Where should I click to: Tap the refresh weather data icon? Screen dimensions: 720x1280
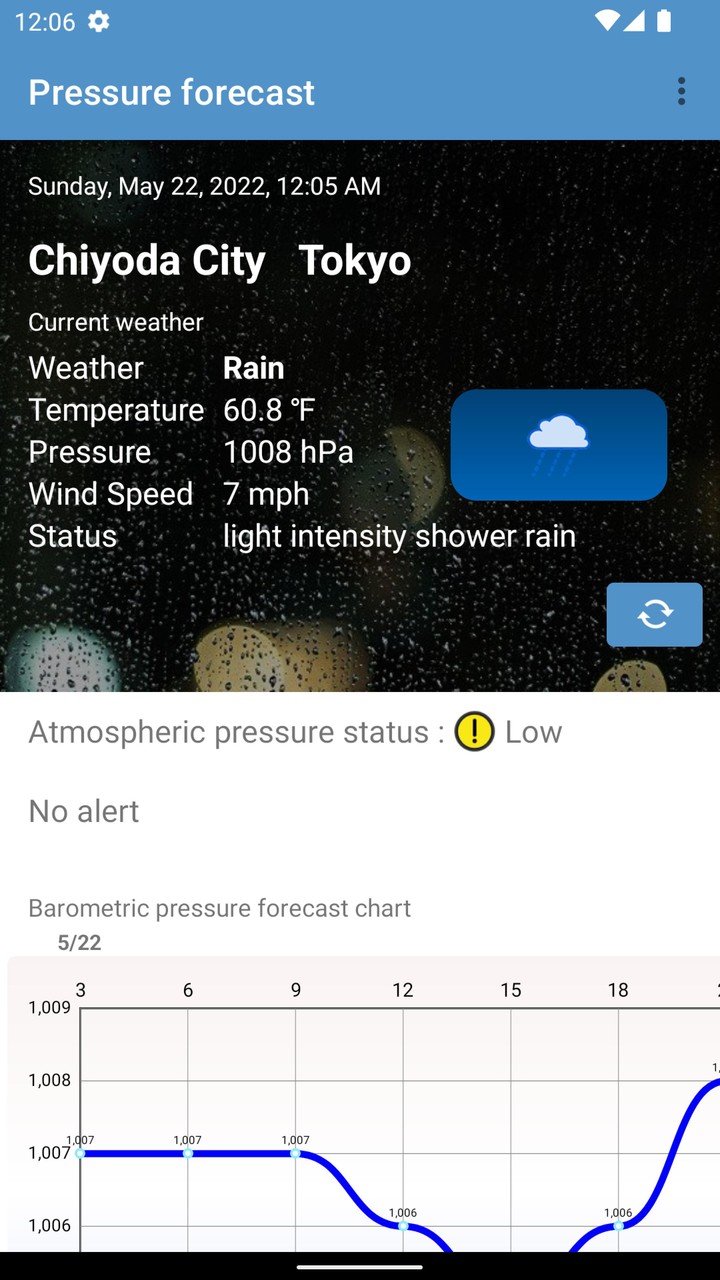[x=654, y=614]
